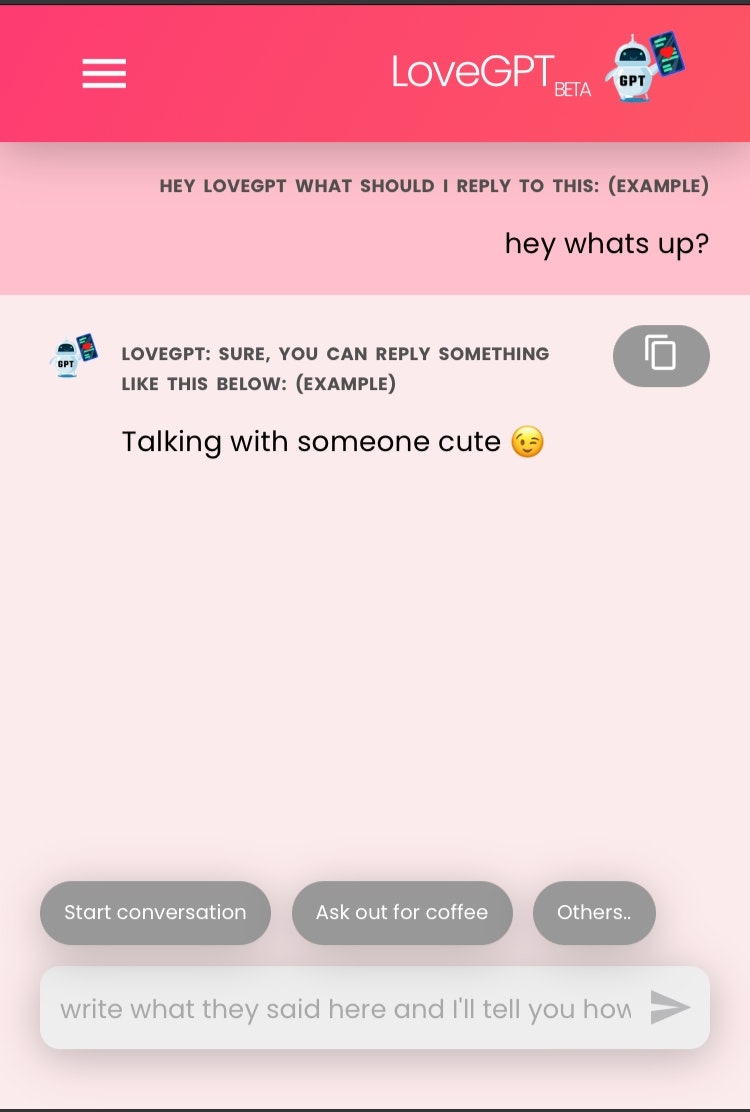
Task: Open the Others.. chip options
Action: point(594,912)
